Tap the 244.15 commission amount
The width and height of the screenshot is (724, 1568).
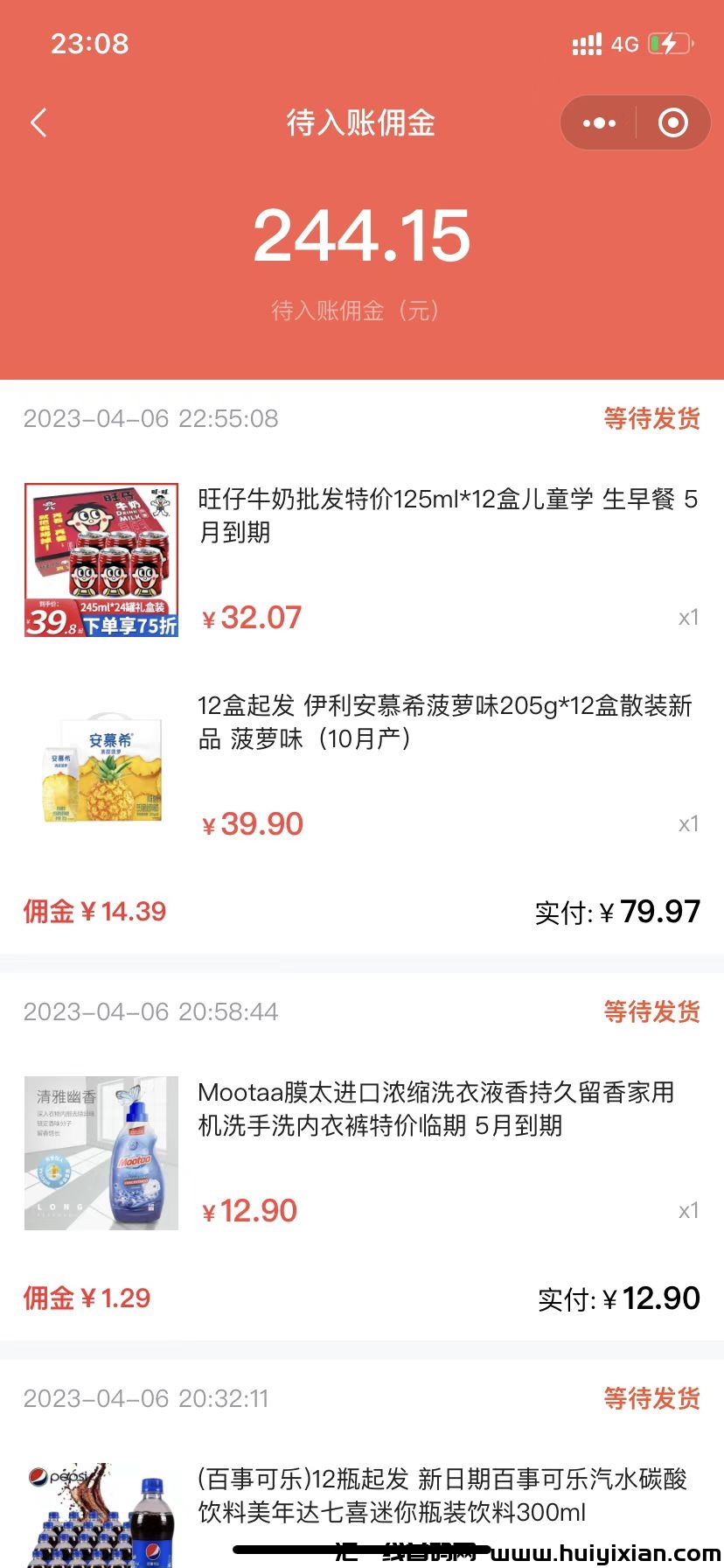tap(361, 231)
